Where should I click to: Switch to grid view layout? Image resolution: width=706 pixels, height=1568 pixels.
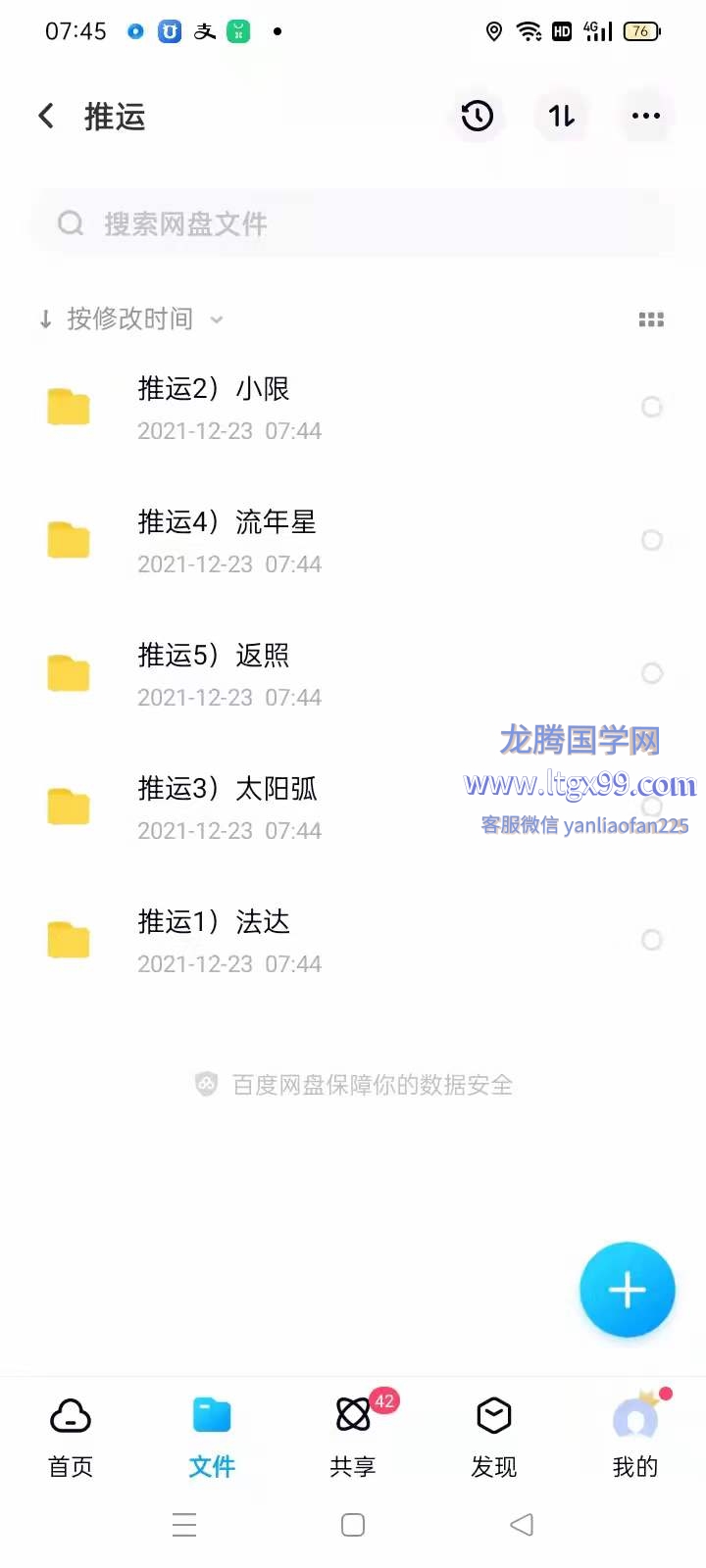[651, 319]
